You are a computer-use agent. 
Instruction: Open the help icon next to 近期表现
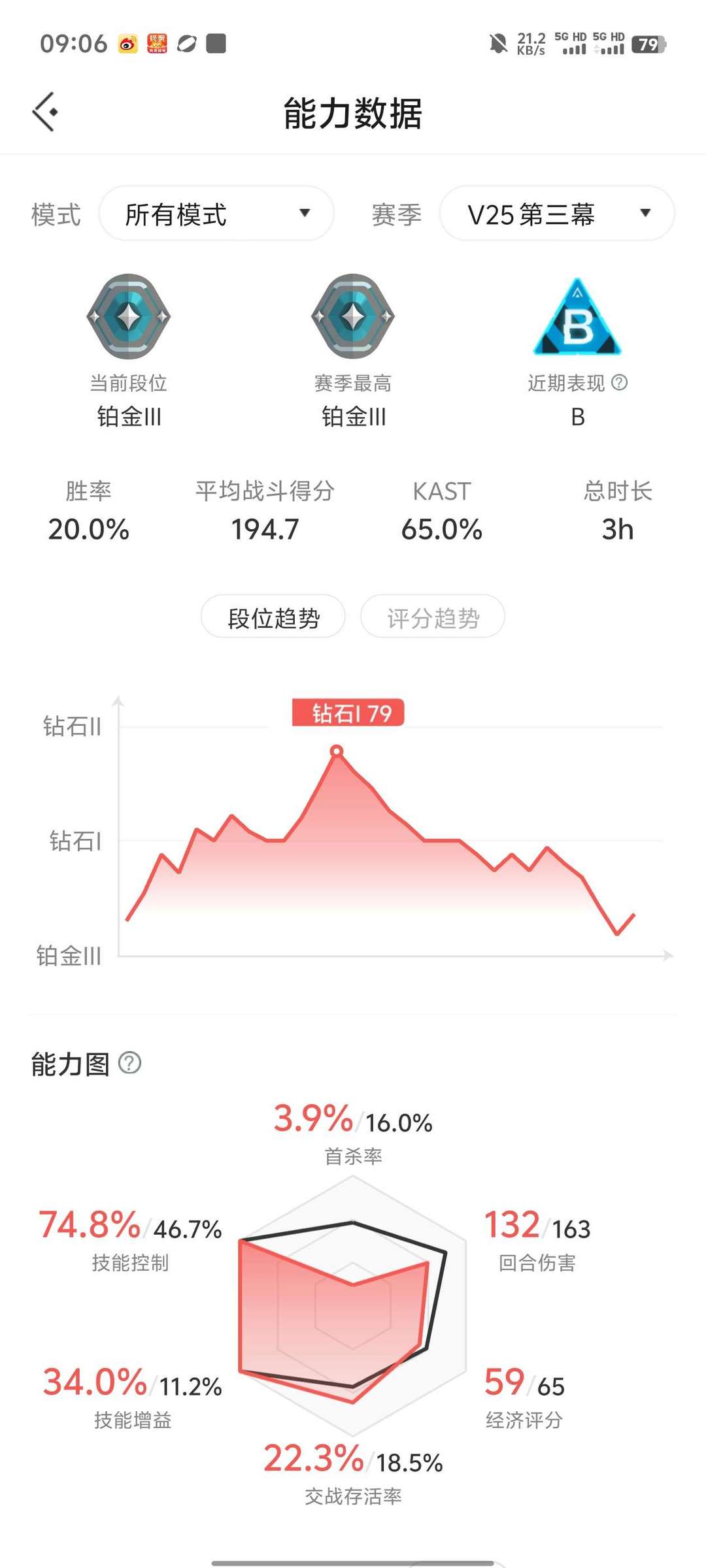[x=619, y=383]
